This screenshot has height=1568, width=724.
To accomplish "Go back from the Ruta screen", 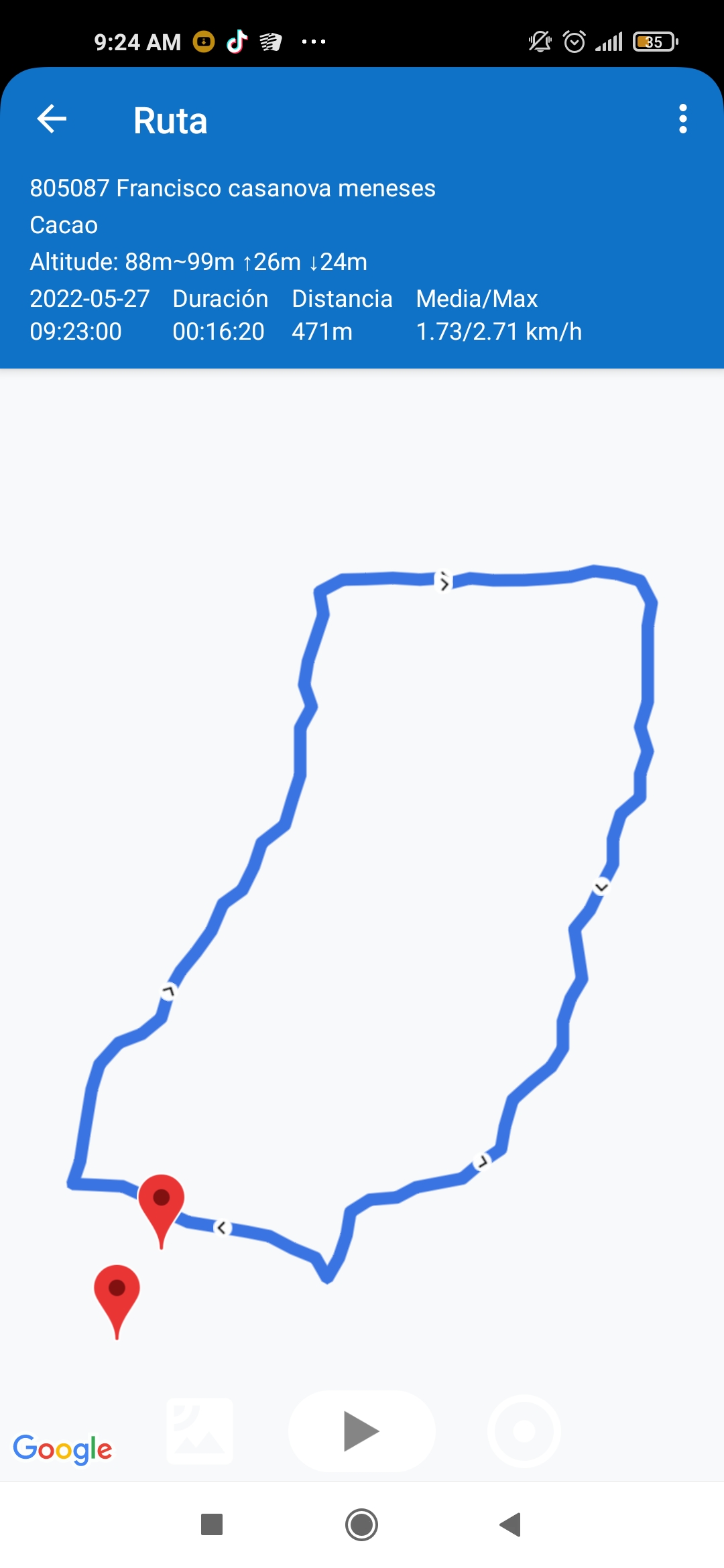I will click(x=52, y=119).
